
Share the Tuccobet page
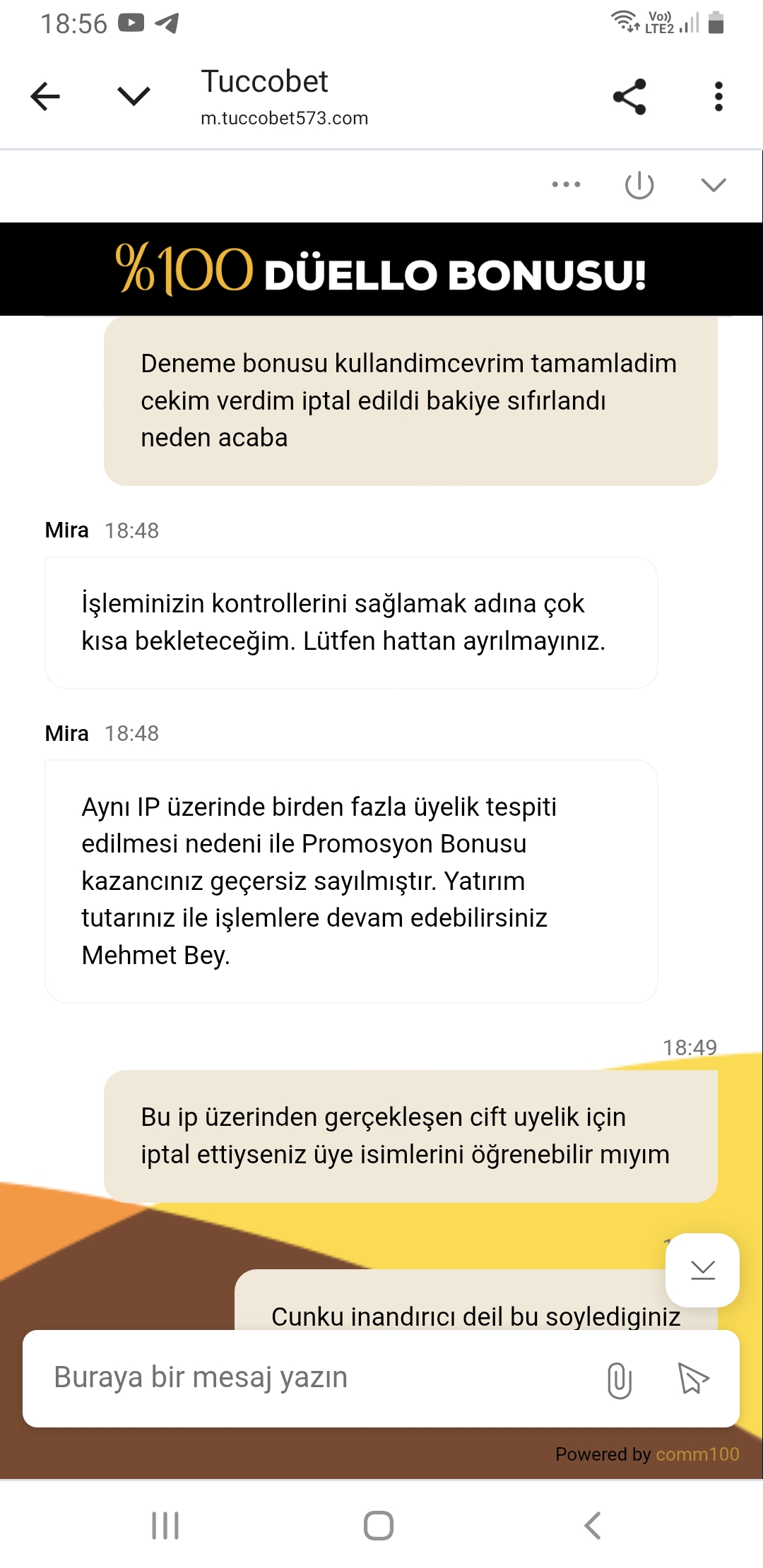tap(629, 96)
